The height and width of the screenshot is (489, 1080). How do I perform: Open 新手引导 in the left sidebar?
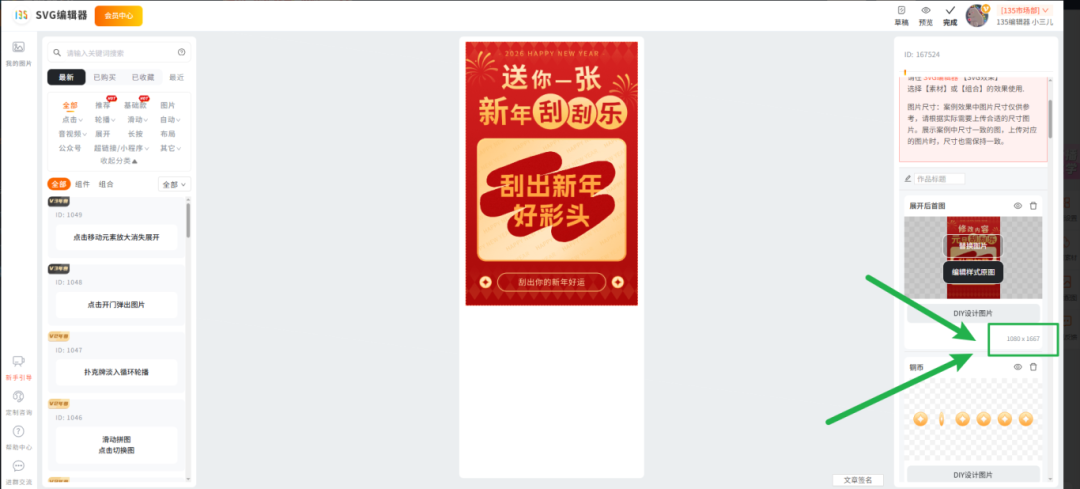pos(18,367)
